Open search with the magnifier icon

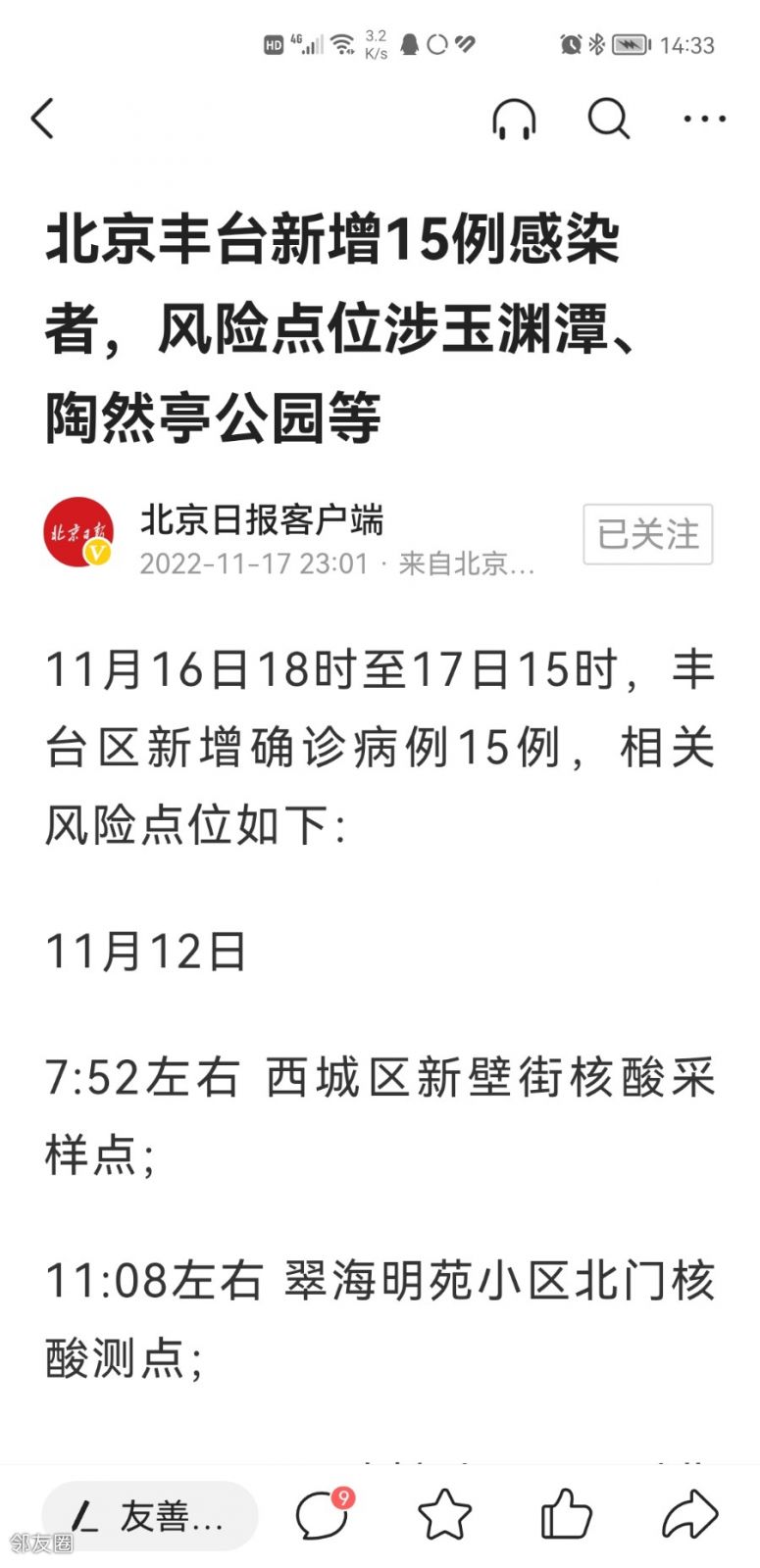click(608, 119)
